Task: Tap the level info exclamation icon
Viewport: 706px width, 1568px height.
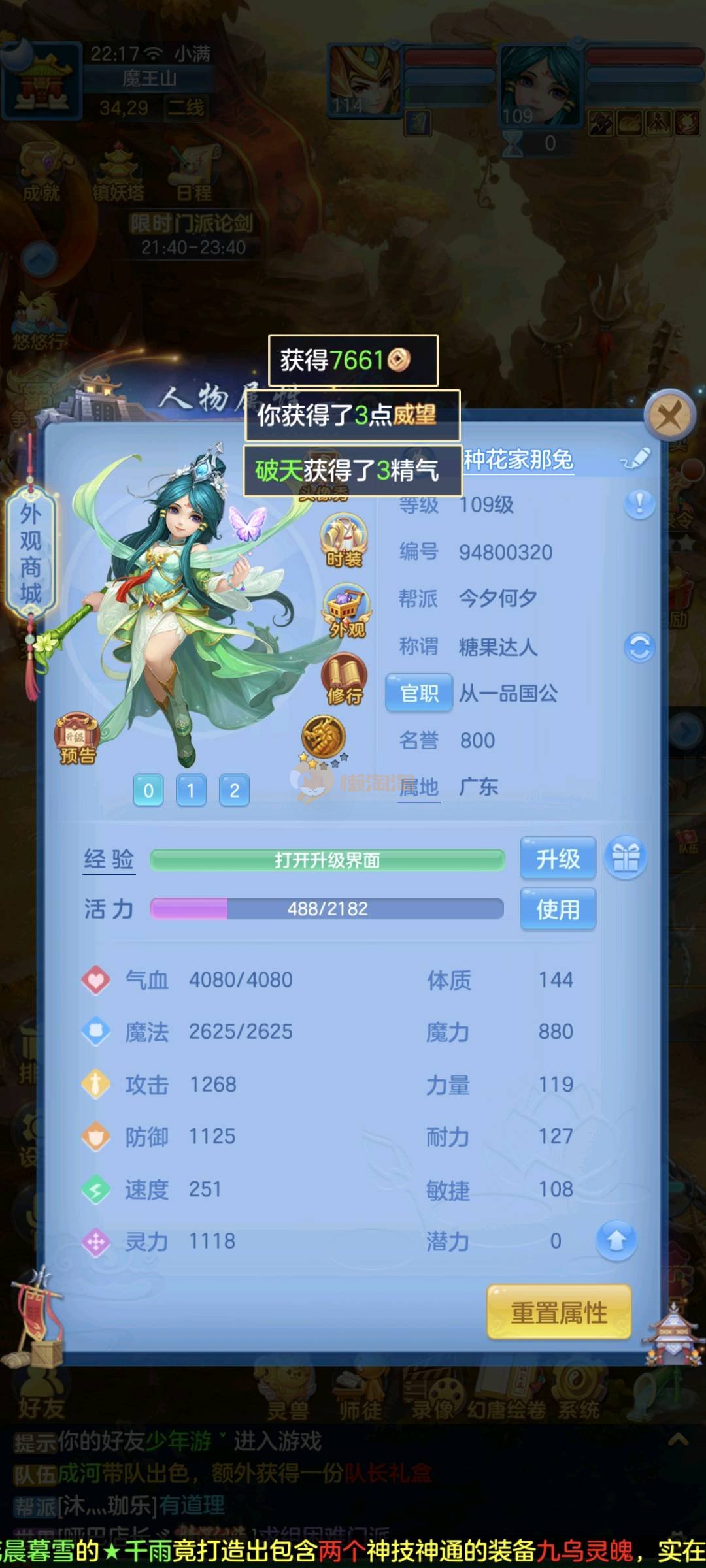Action: pyautogui.click(x=639, y=504)
